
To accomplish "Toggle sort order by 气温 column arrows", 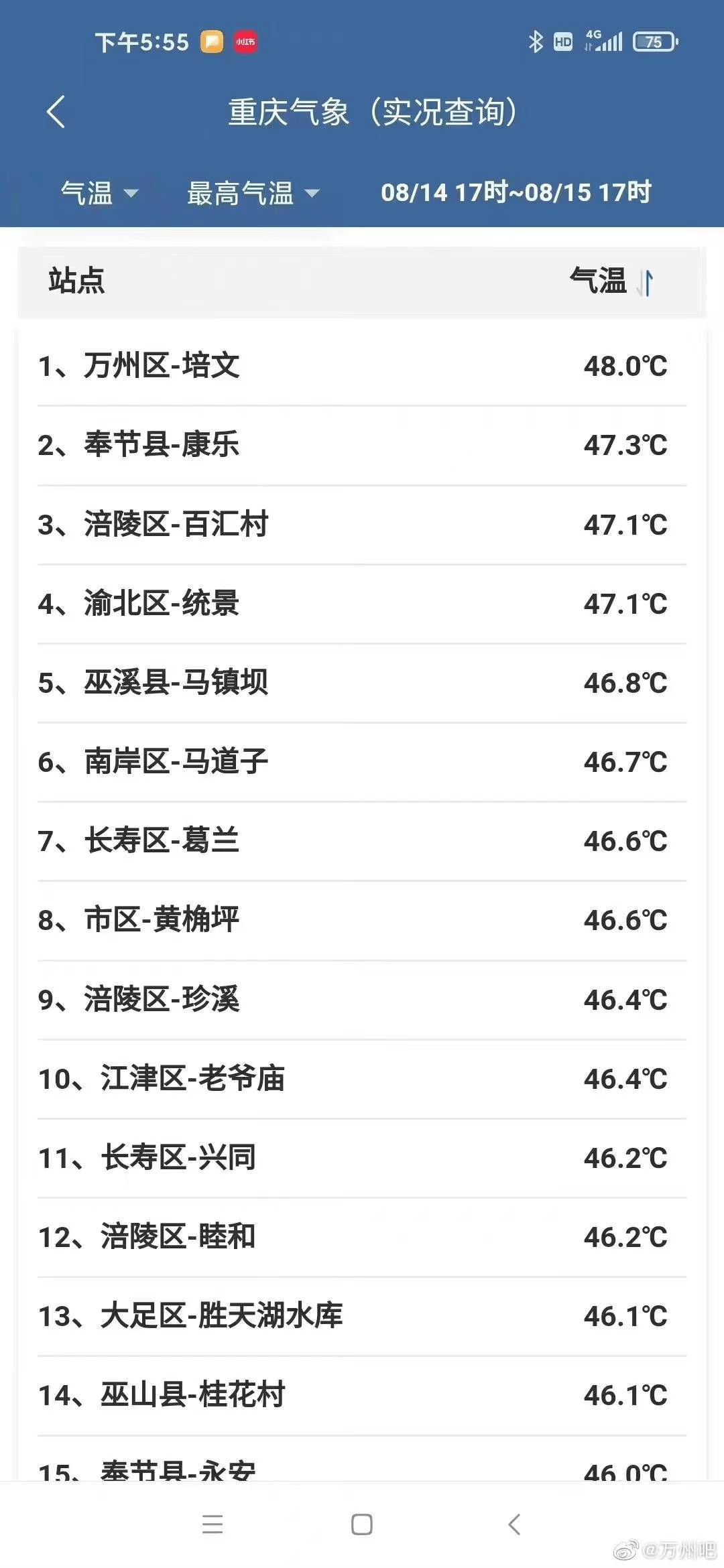I will pyautogui.click(x=646, y=282).
